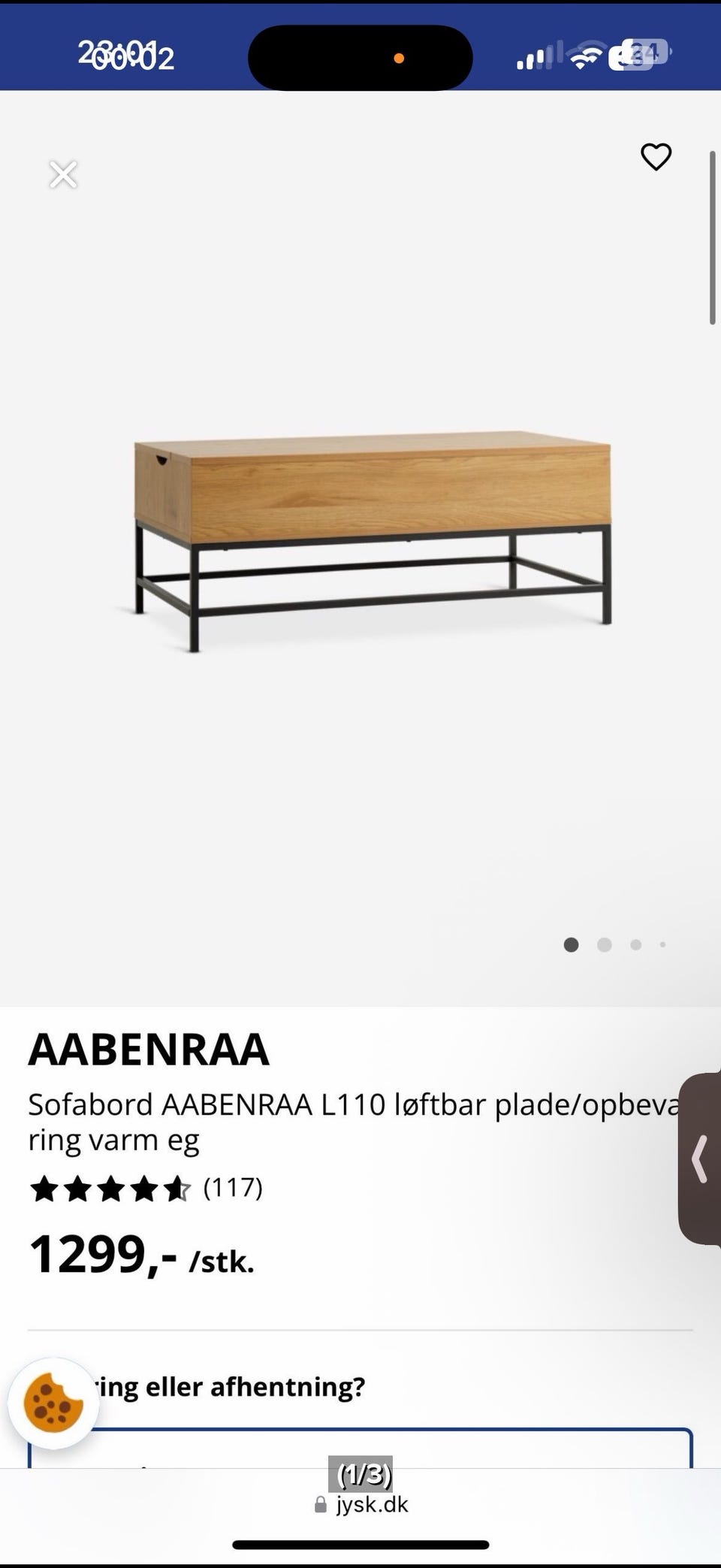721x1568 pixels.
Task: Select the first carousel dot
Action: coord(572,944)
